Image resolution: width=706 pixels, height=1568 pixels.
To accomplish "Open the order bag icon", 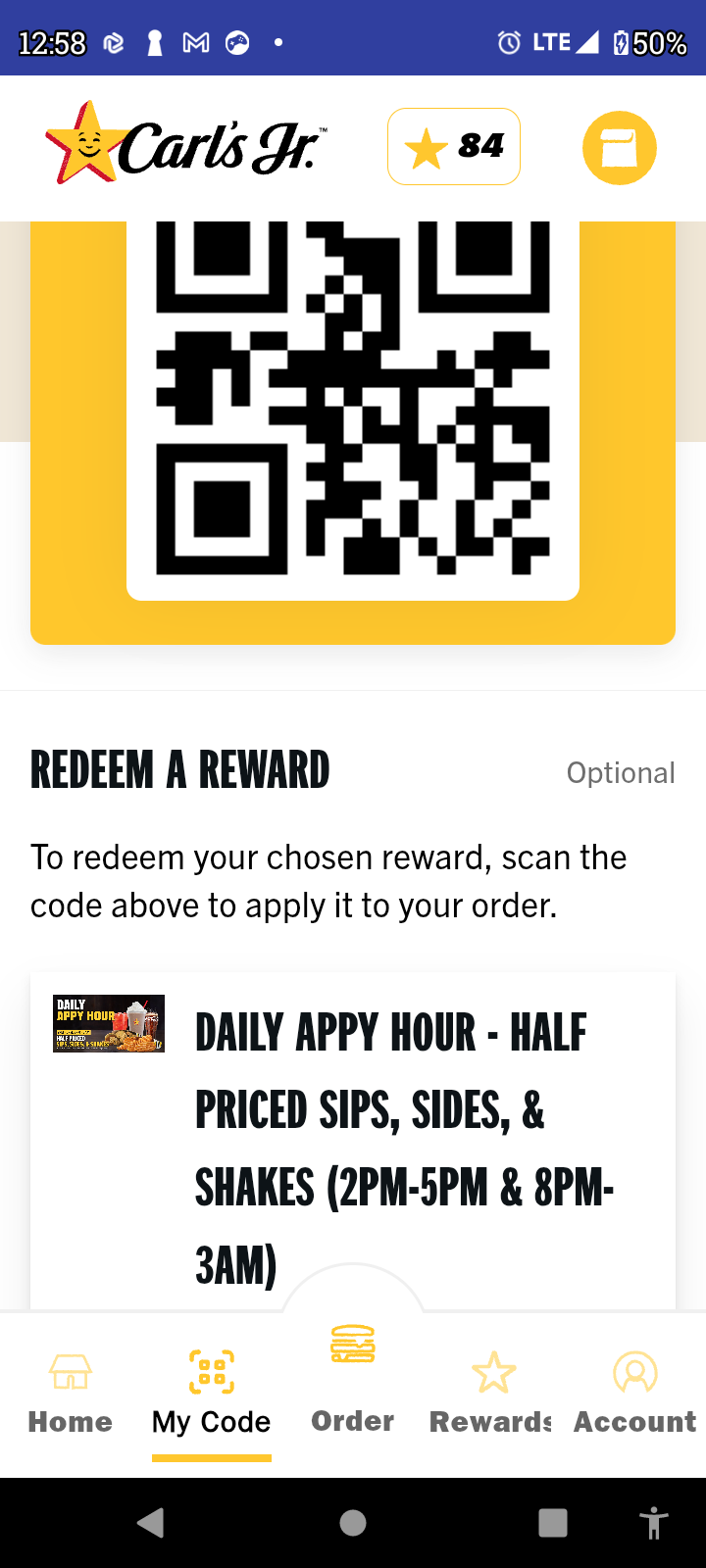I will tap(619, 148).
